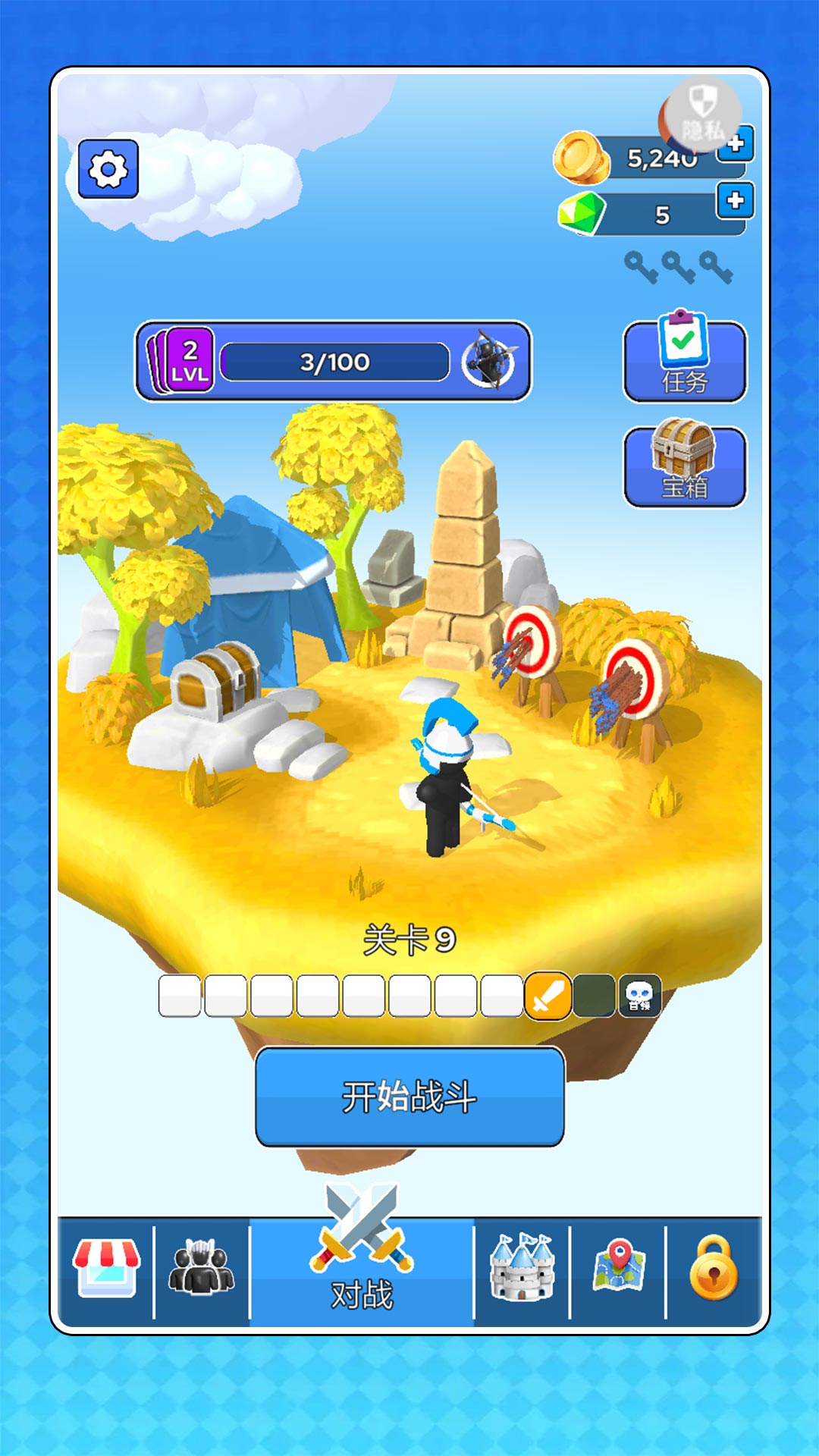The height and width of the screenshot is (1456, 819).
Task: Switch to the heroes team tab
Action: [x=202, y=1270]
